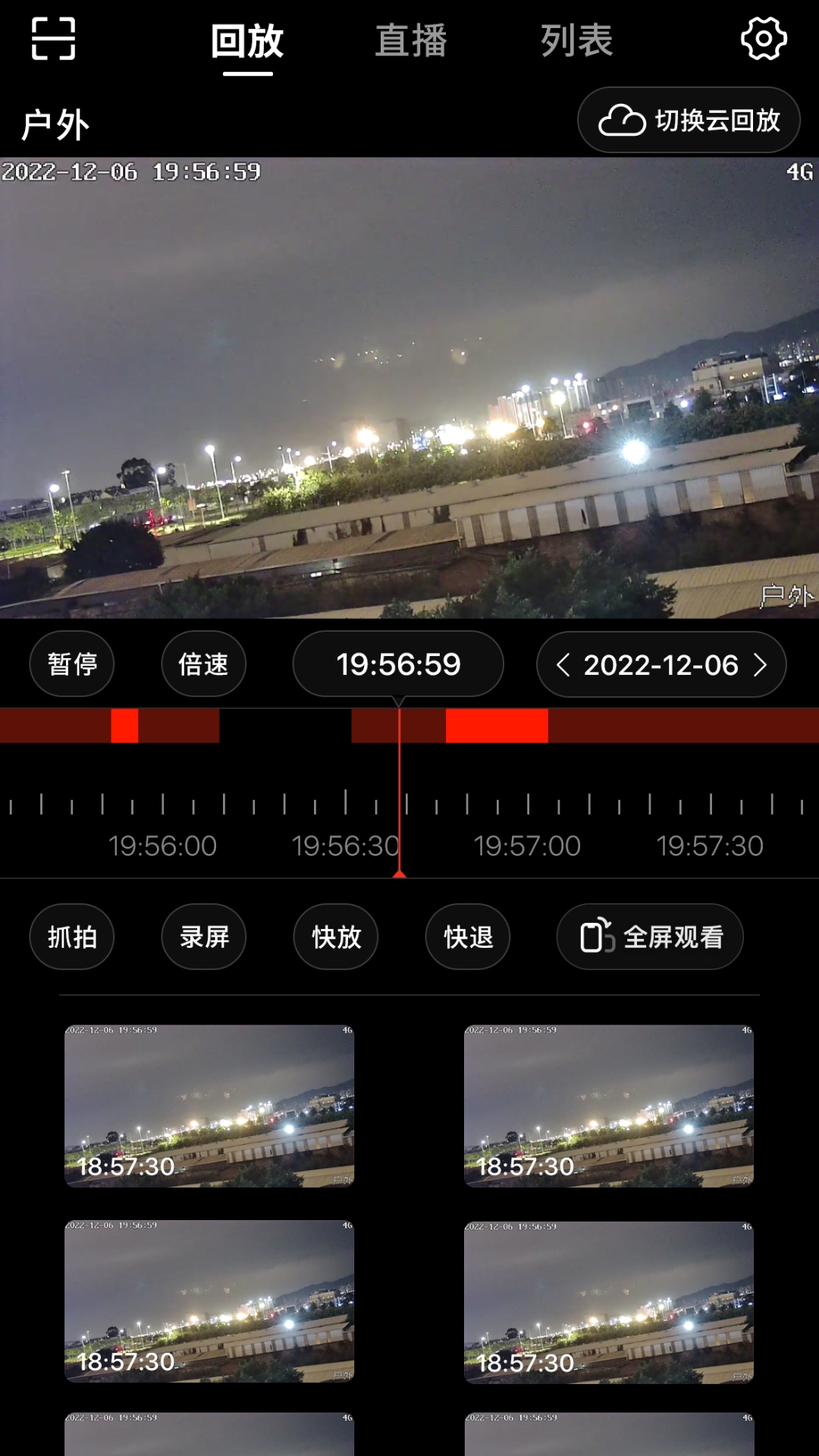Screen dimensions: 819x1456
Task: Go to the next day after 2022-12-06
Action: (x=761, y=665)
